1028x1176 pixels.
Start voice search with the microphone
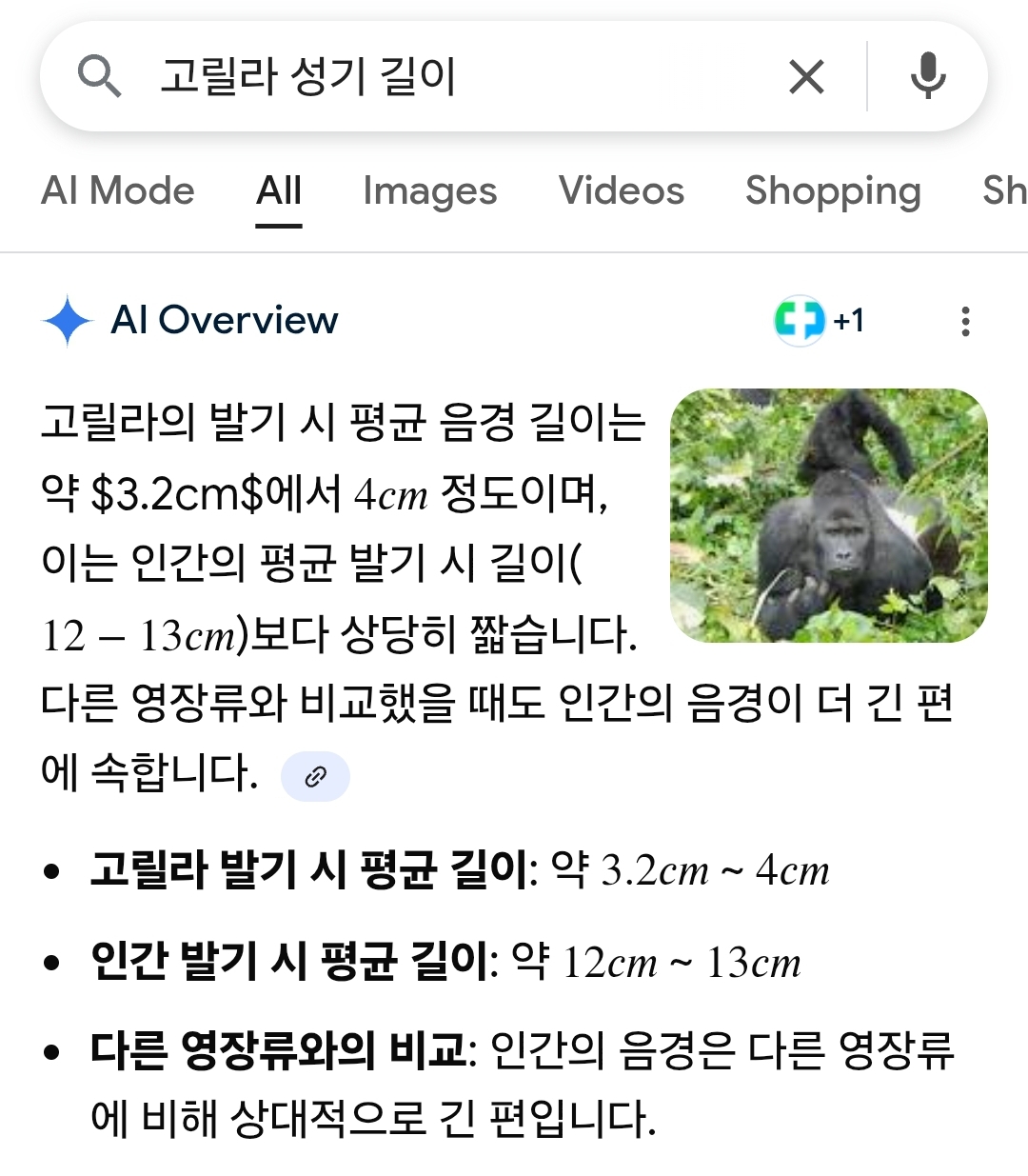[x=927, y=76]
